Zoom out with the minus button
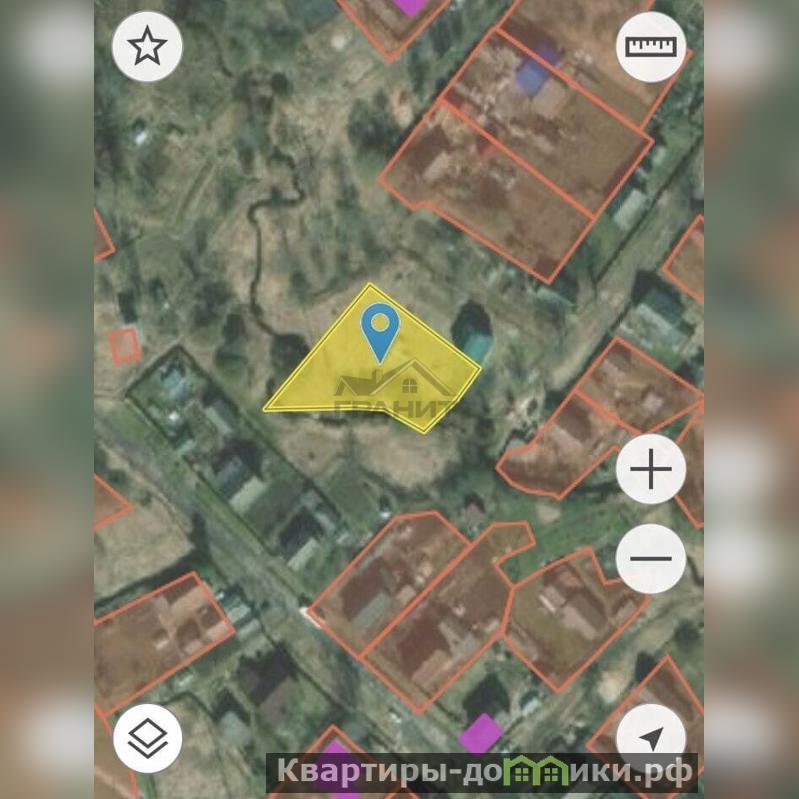 click(651, 558)
